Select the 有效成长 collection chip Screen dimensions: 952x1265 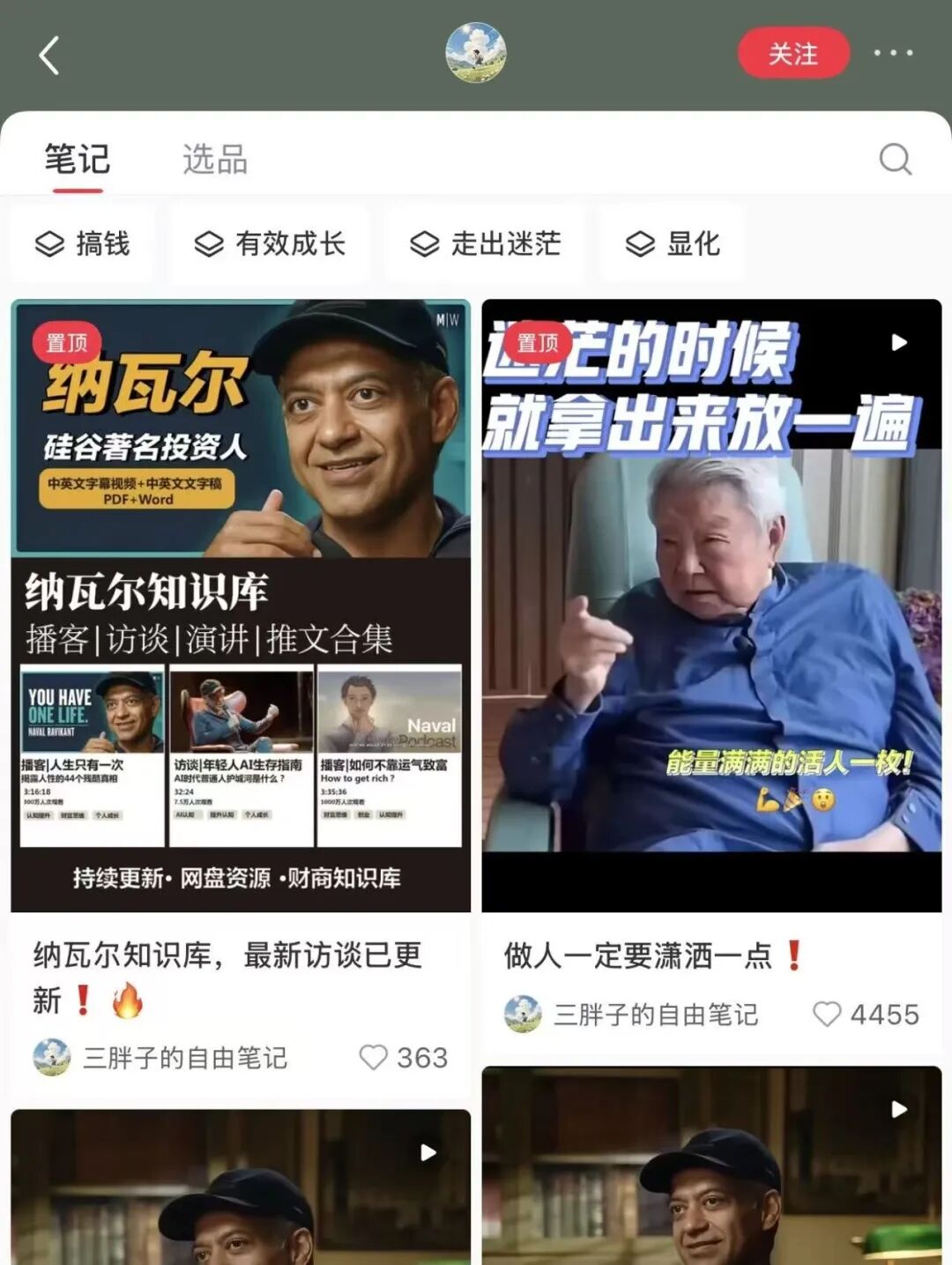pyautogui.click(x=270, y=244)
